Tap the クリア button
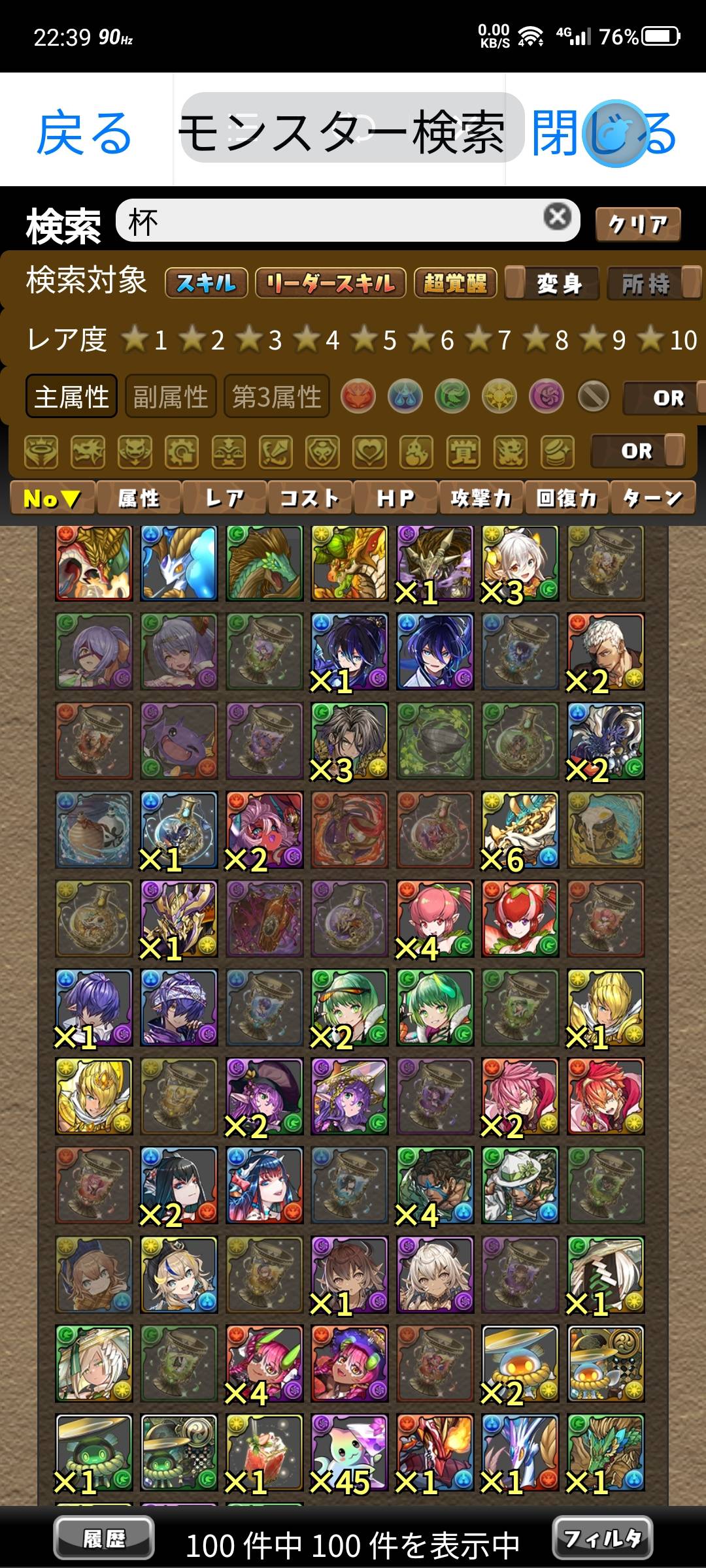Viewport: 706px width, 1568px height. pyautogui.click(x=638, y=225)
